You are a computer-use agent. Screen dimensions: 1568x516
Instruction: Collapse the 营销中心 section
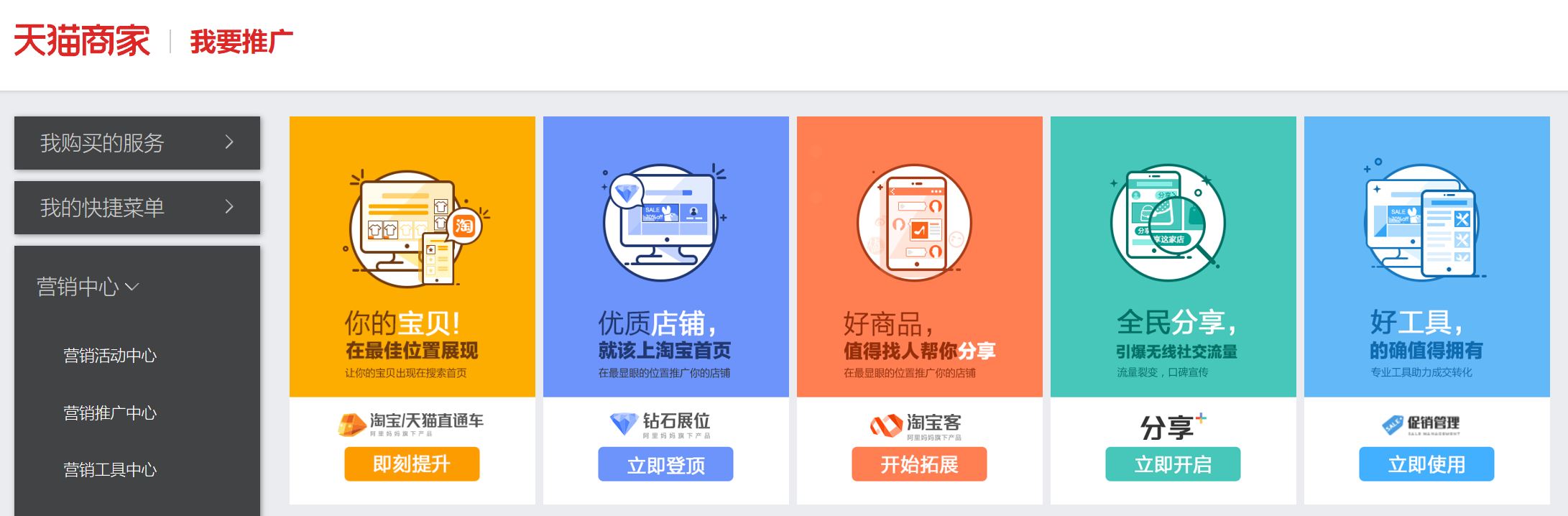tap(88, 287)
